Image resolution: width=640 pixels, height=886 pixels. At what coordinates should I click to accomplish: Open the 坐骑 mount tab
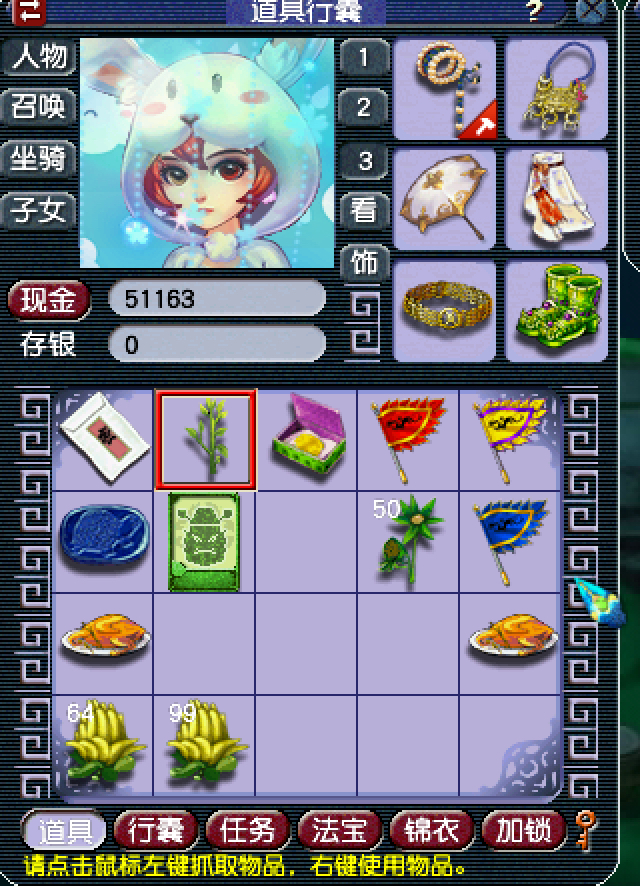(39, 158)
